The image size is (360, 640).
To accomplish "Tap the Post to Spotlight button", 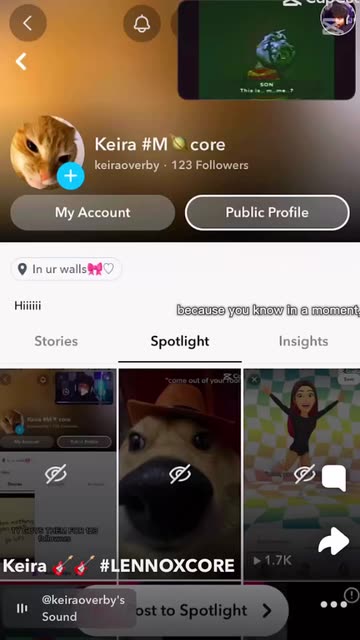I will click(x=182, y=610).
